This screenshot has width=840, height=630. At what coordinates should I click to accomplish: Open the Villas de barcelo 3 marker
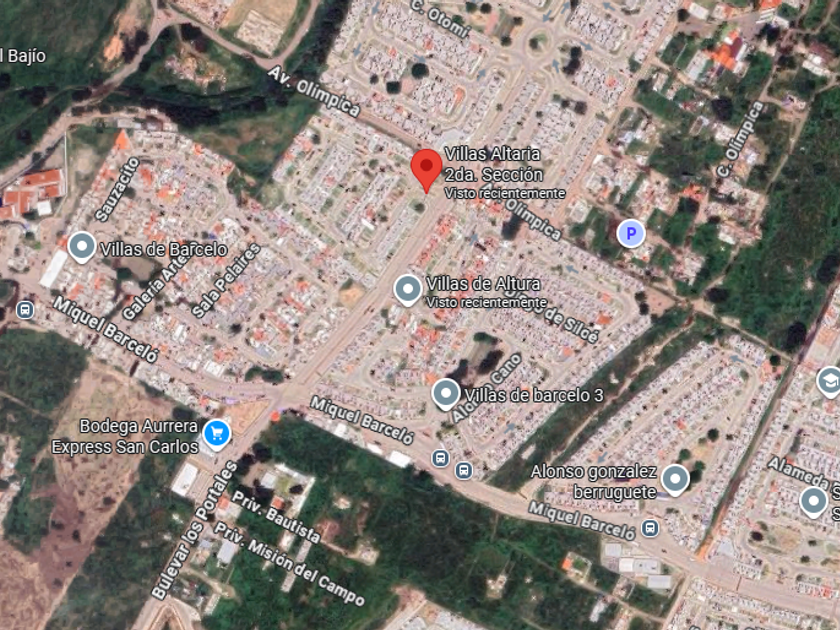pyautogui.click(x=446, y=394)
